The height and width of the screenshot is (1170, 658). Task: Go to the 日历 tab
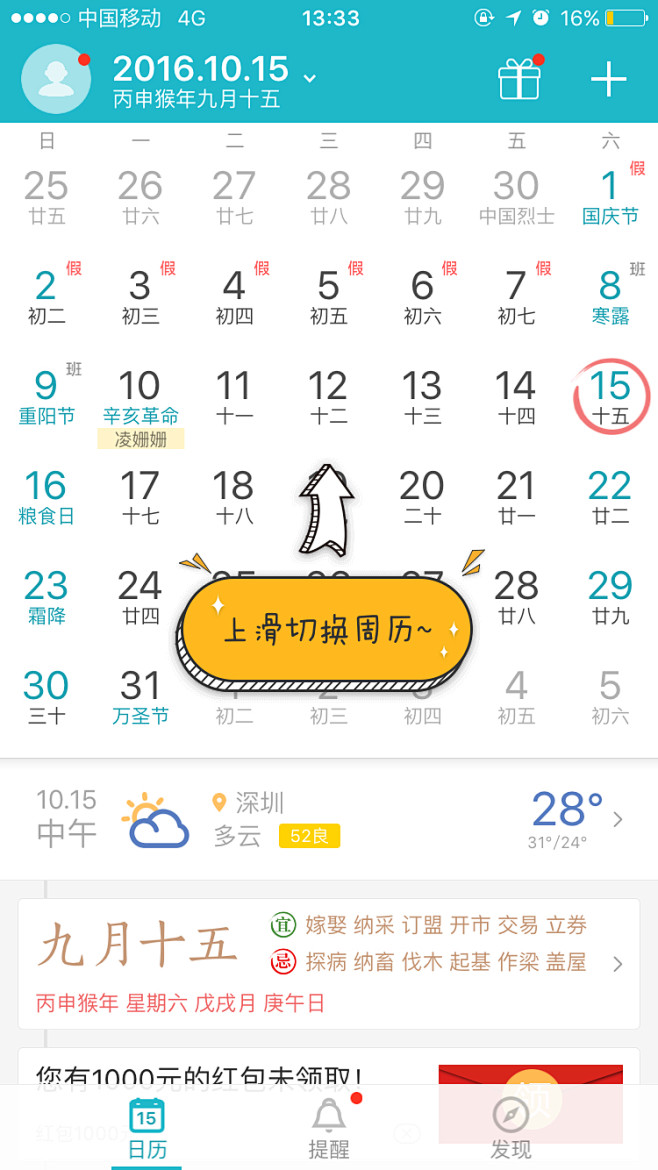[147, 1130]
